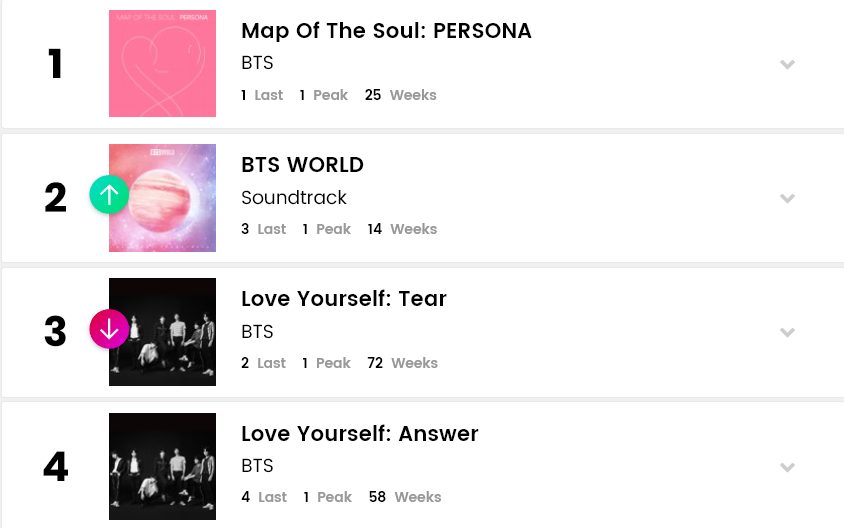Expand the BTS WORLD chart entry
844x528 pixels.
(787, 198)
